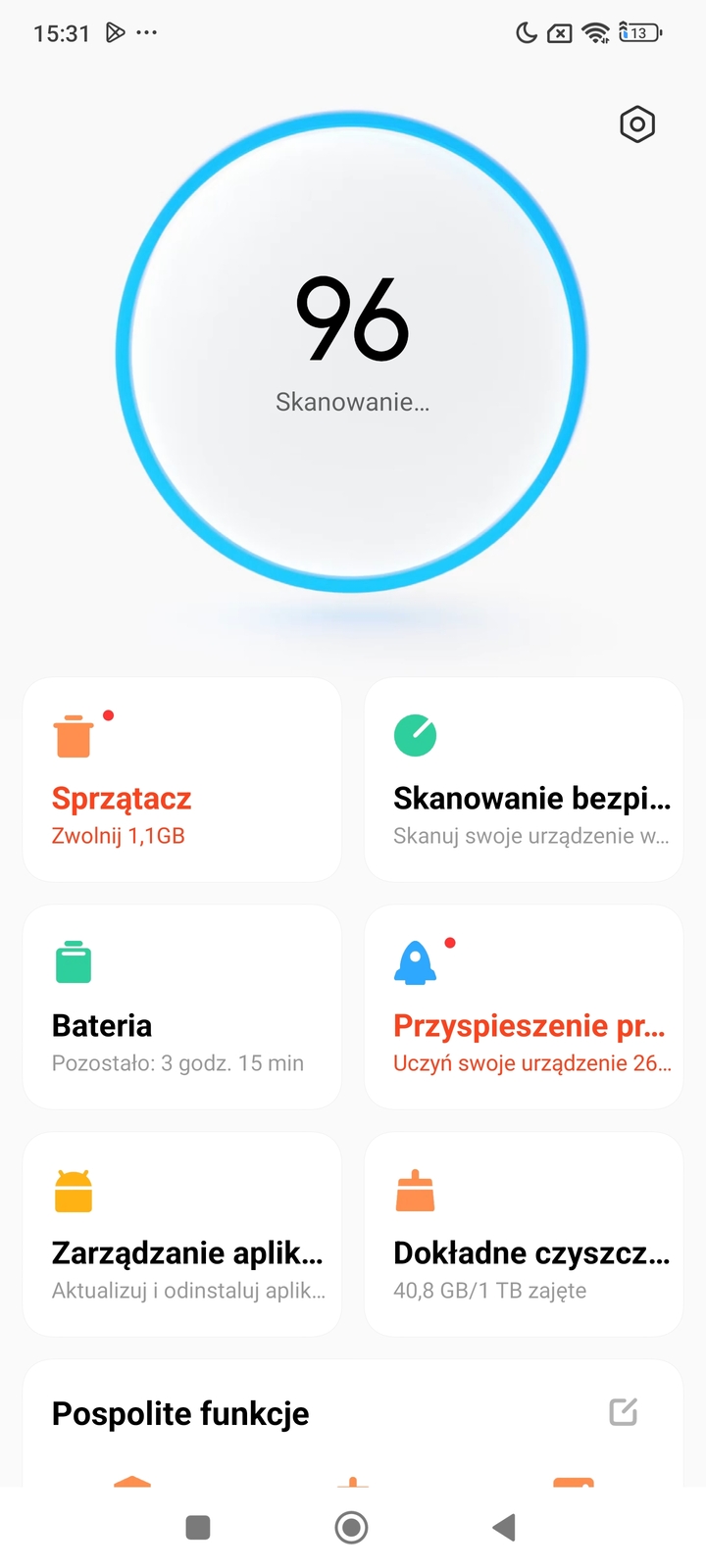
Task: Show recent apps
Action: point(198,1527)
